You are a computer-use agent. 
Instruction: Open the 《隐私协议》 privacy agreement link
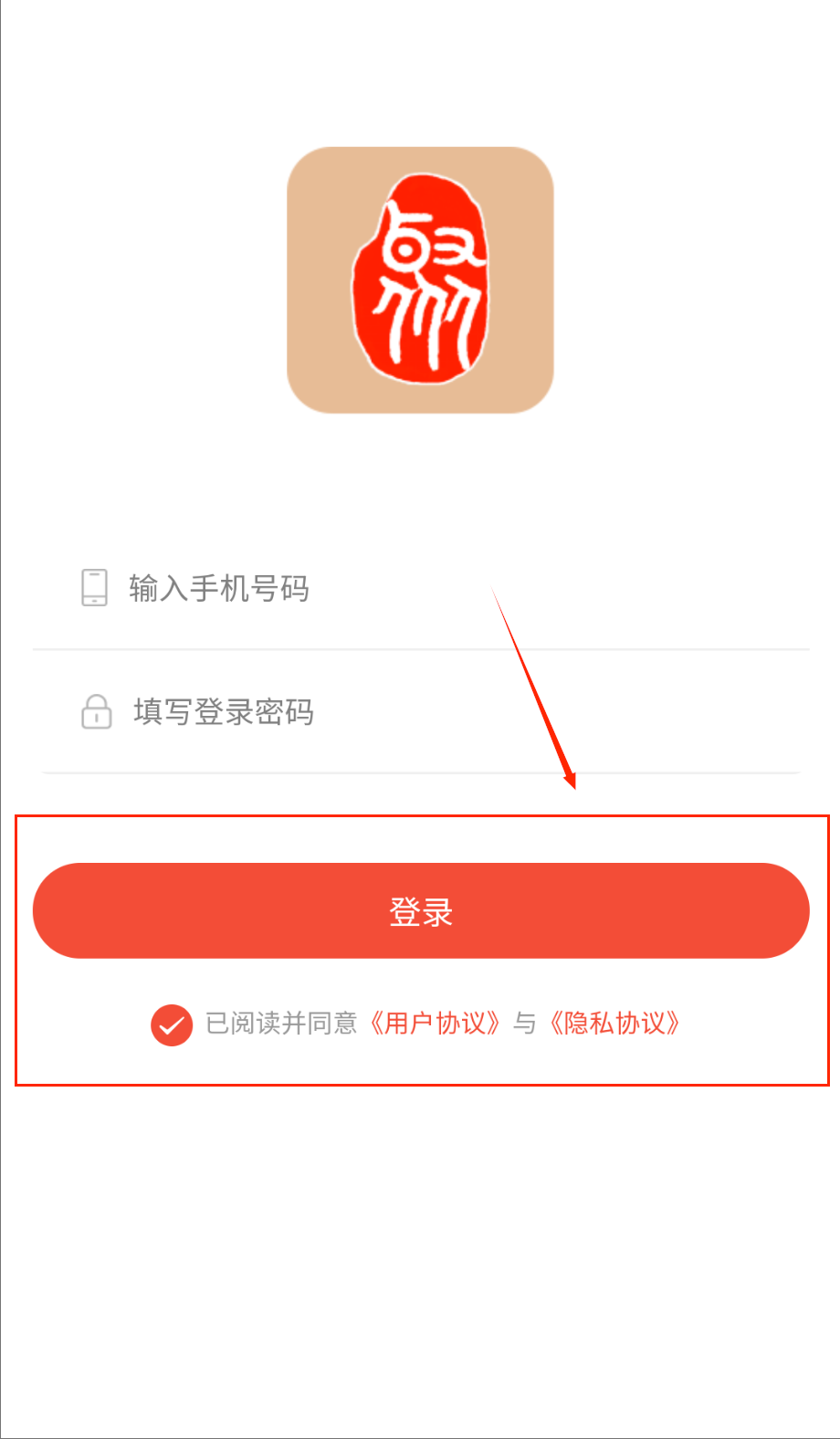pos(614,1024)
